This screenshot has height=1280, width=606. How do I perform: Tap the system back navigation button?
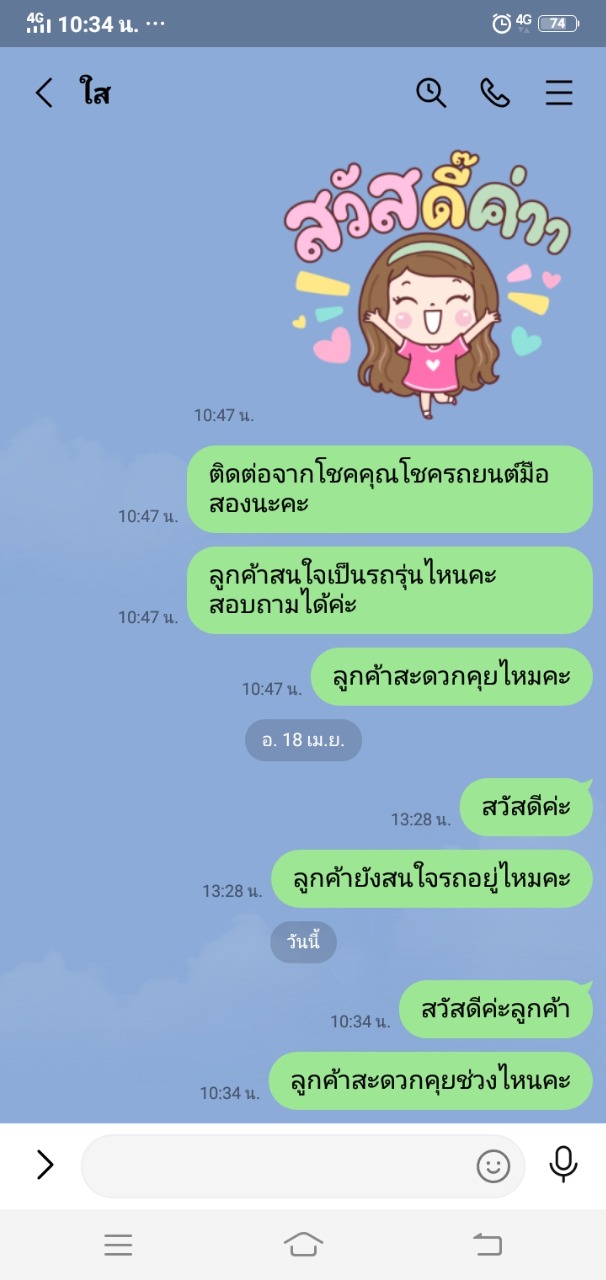487,1244
